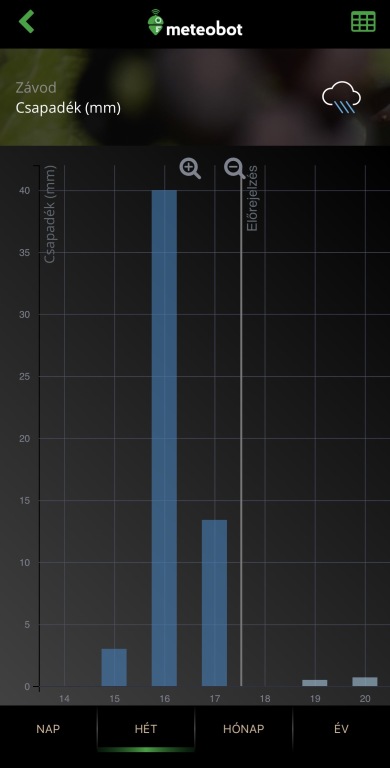Zoom in on the precipitation chart

pos(190,168)
